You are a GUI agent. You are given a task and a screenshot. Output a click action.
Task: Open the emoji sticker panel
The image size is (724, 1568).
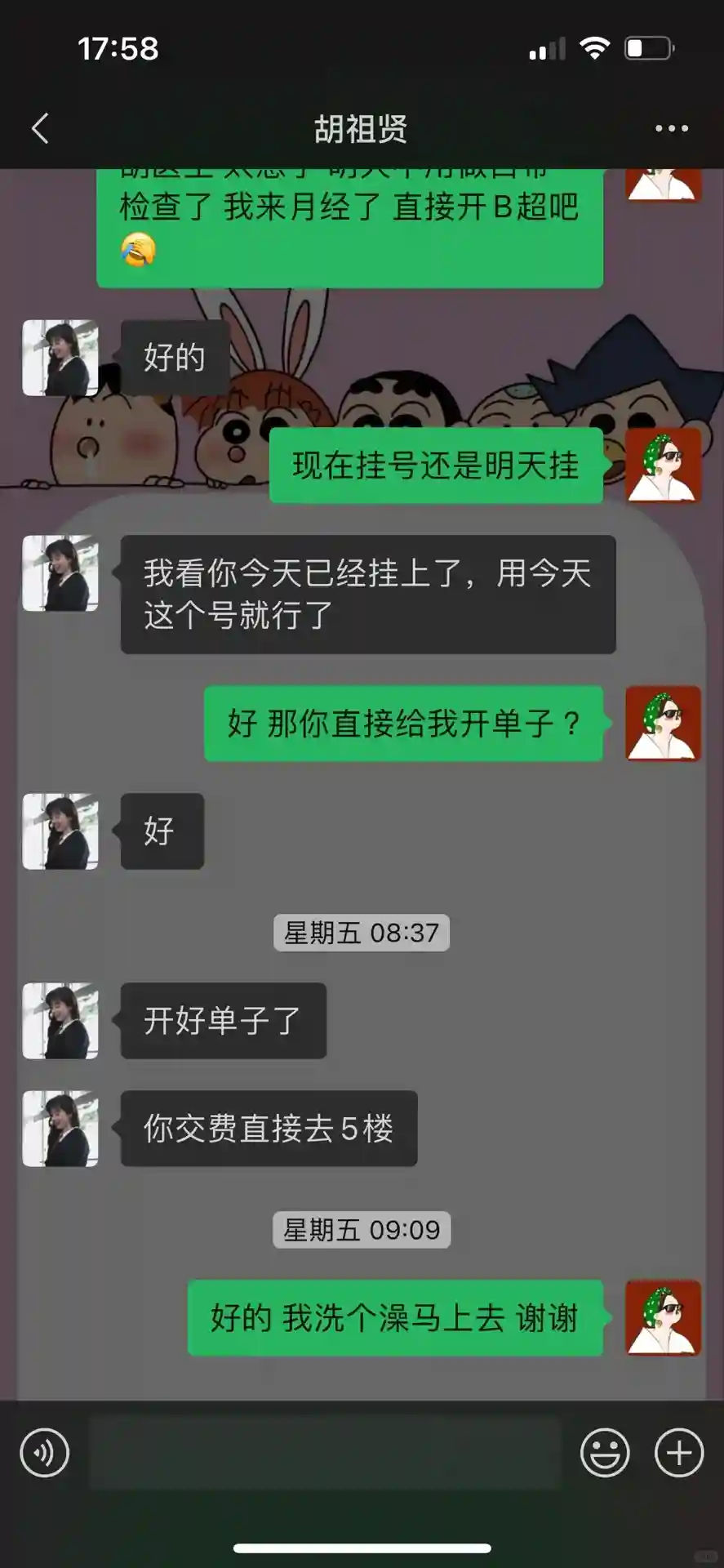(x=604, y=1453)
